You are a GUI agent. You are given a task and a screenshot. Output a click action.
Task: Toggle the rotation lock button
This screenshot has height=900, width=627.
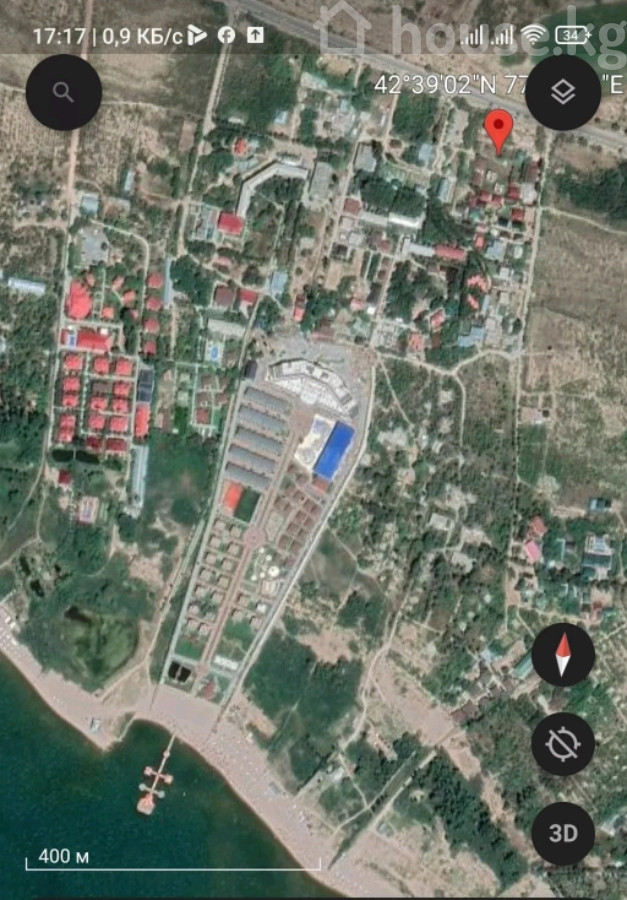coord(563,744)
